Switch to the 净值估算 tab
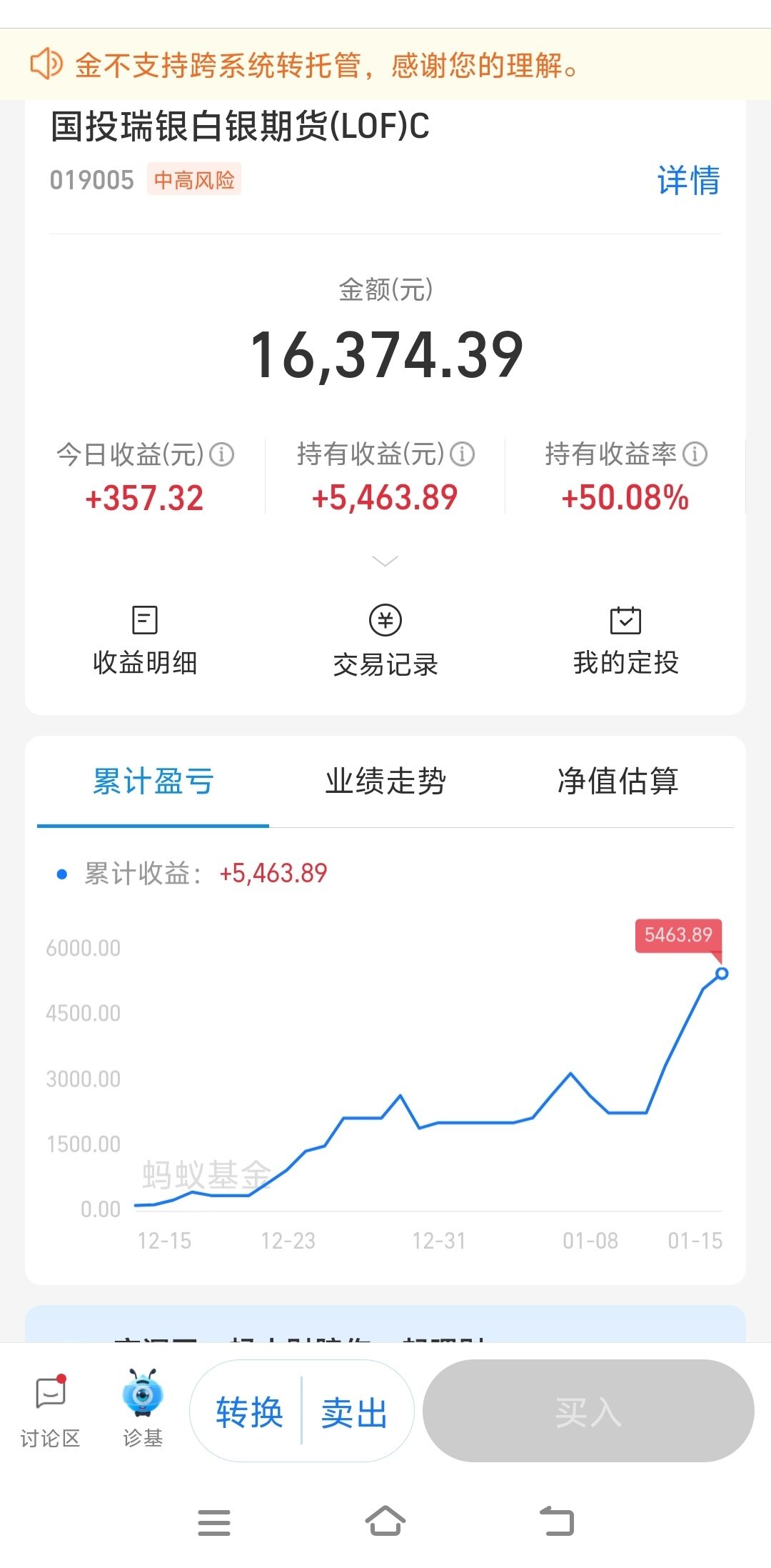This screenshot has height=1568, width=771. point(618,781)
